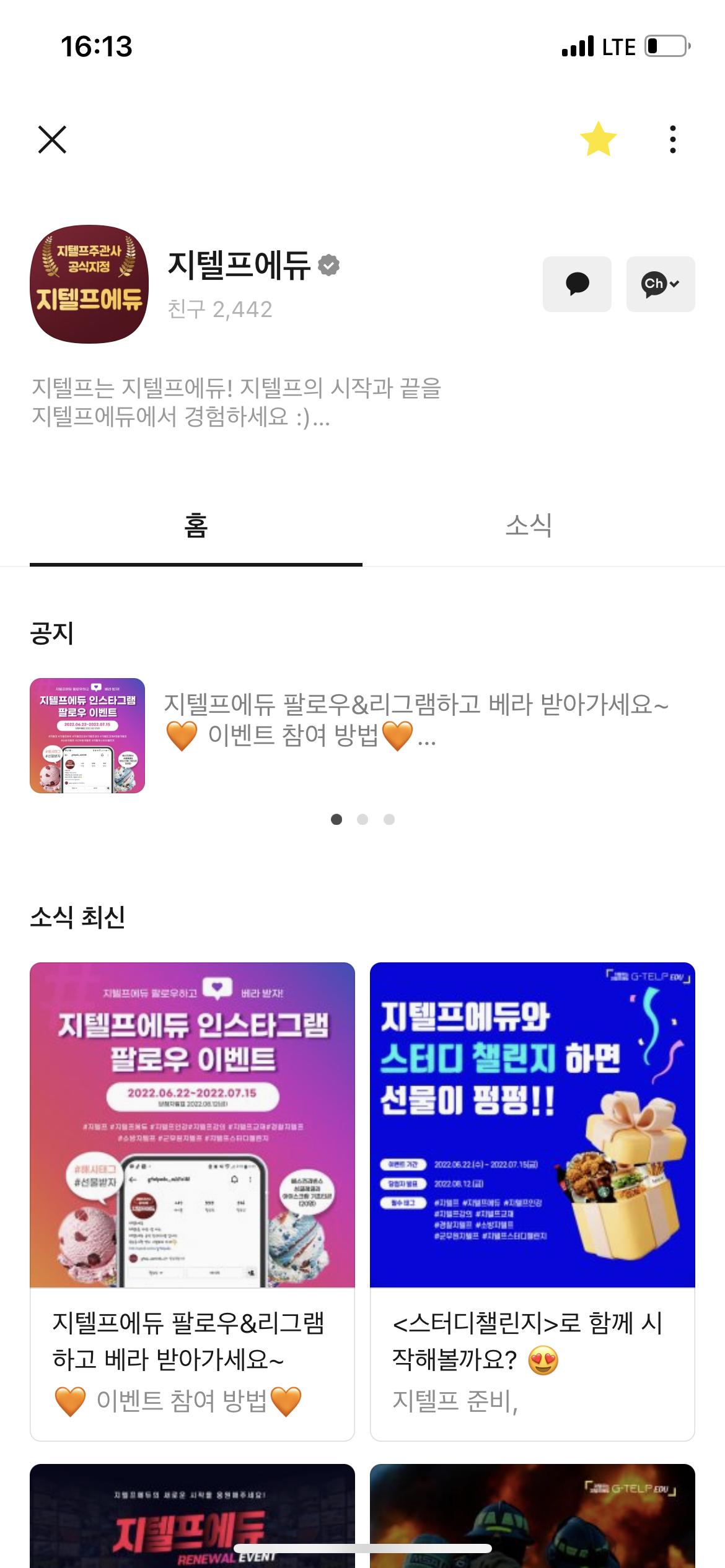Screen dimensions: 725x1568
Task: Open the 팔로우&리그램 베라 event post card
Action: point(192,1201)
